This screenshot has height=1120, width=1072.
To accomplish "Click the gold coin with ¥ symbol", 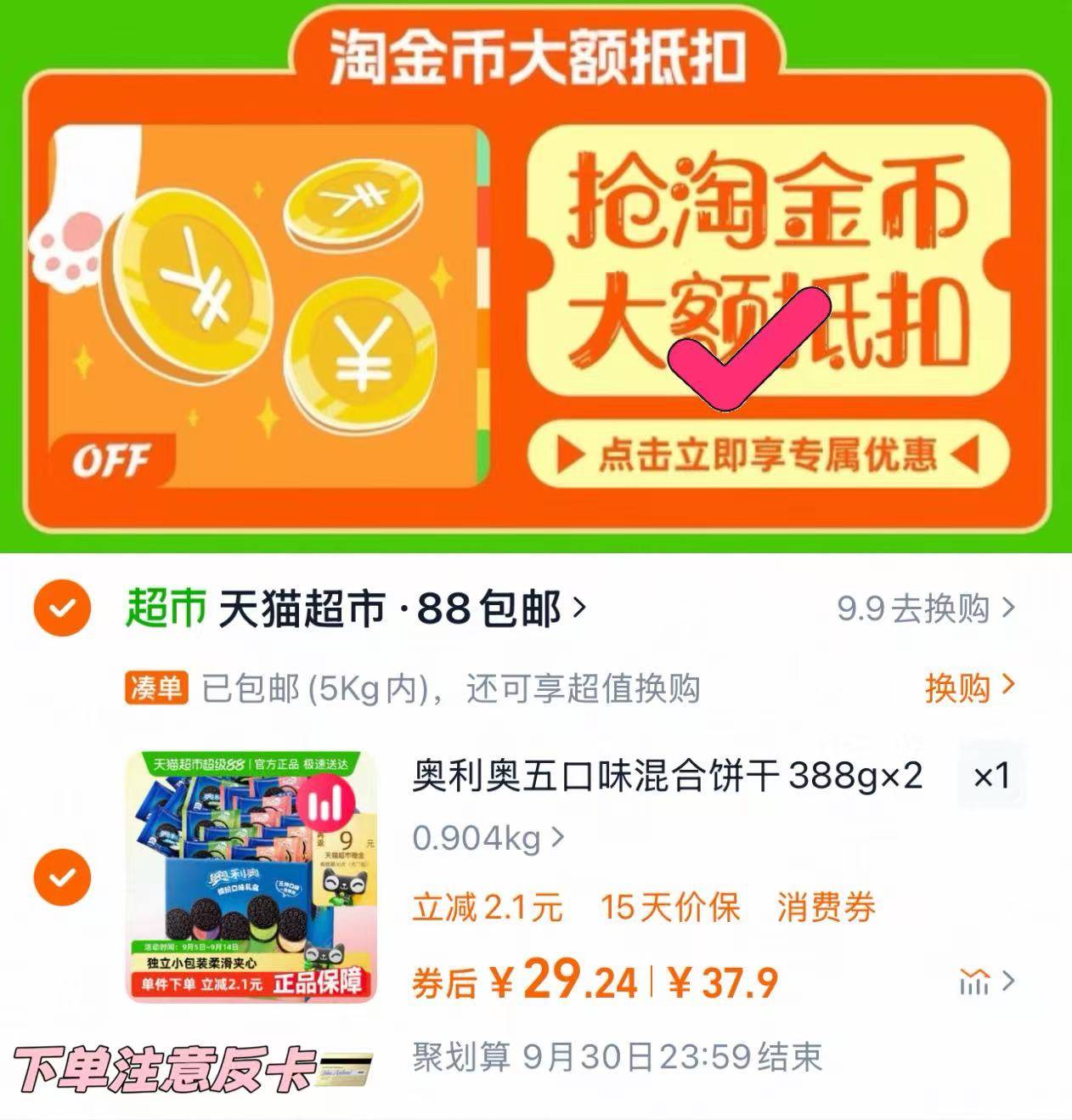I will point(361,353).
